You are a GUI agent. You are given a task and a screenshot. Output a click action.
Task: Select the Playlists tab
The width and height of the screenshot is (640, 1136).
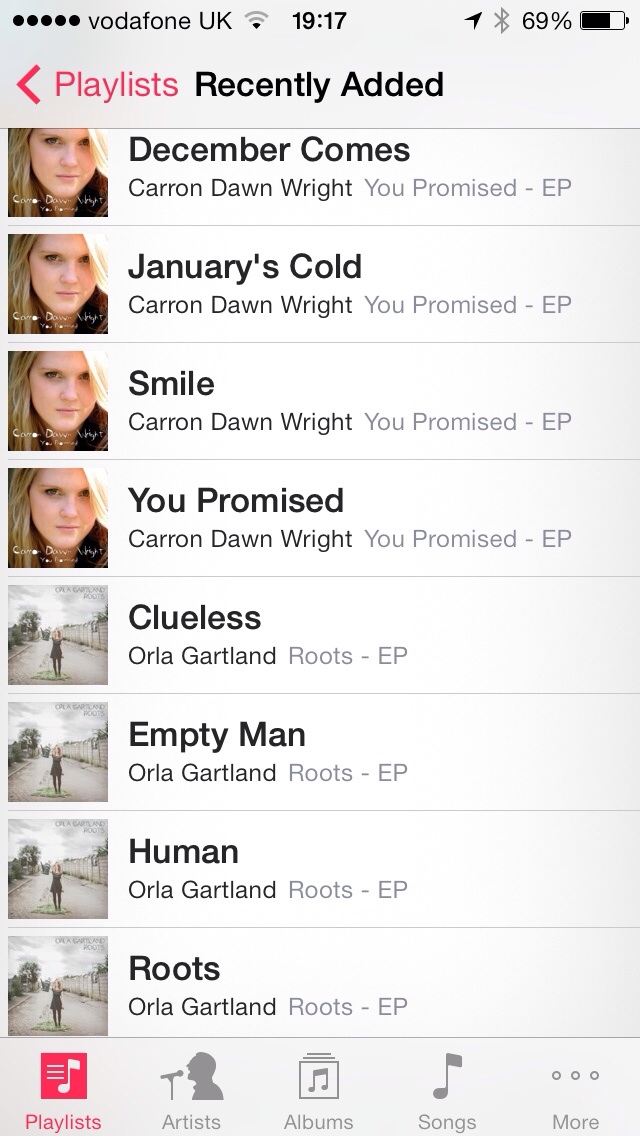[x=63, y=1090]
